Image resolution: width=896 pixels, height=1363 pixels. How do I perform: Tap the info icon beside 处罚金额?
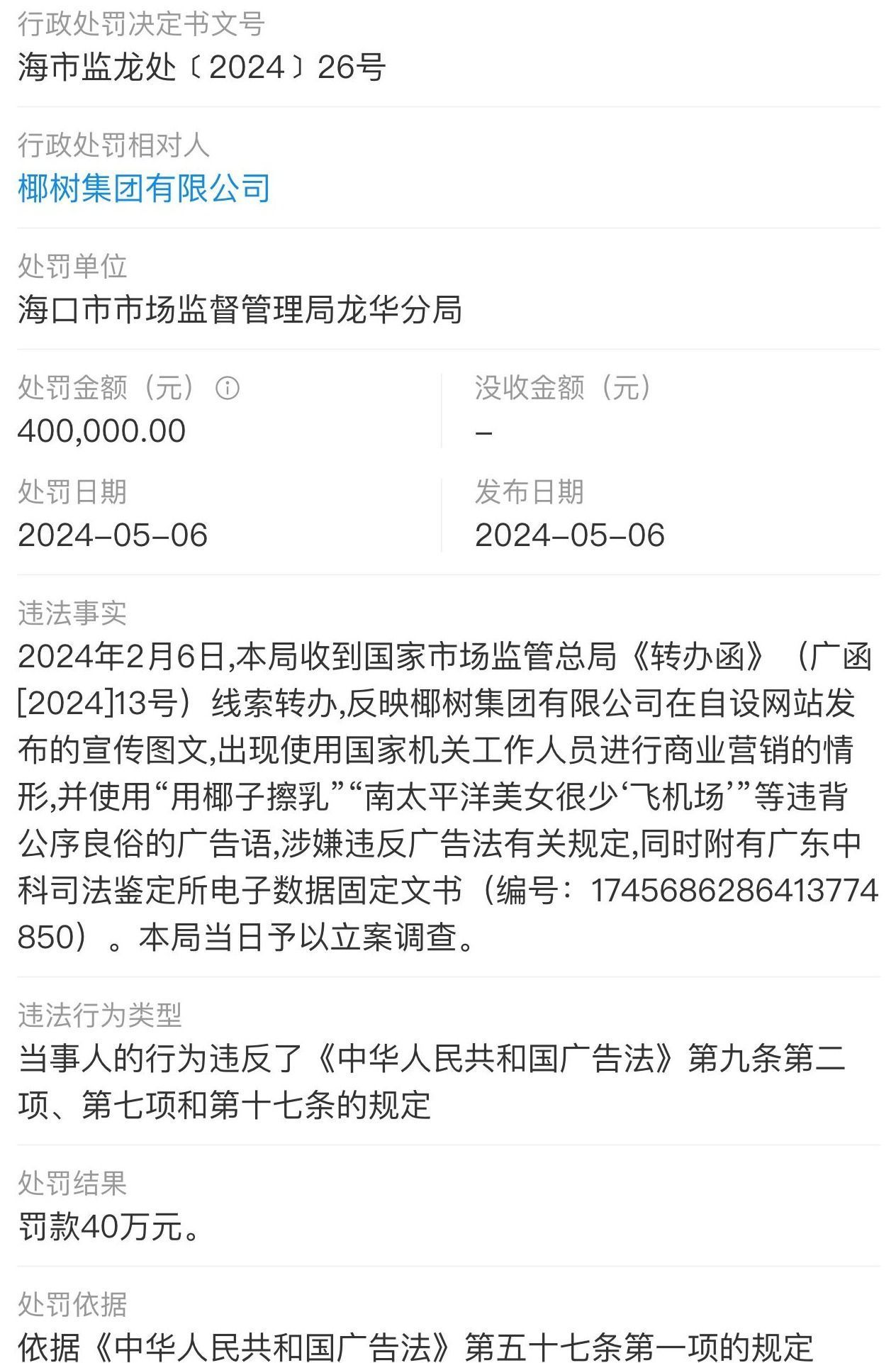[x=228, y=388]
